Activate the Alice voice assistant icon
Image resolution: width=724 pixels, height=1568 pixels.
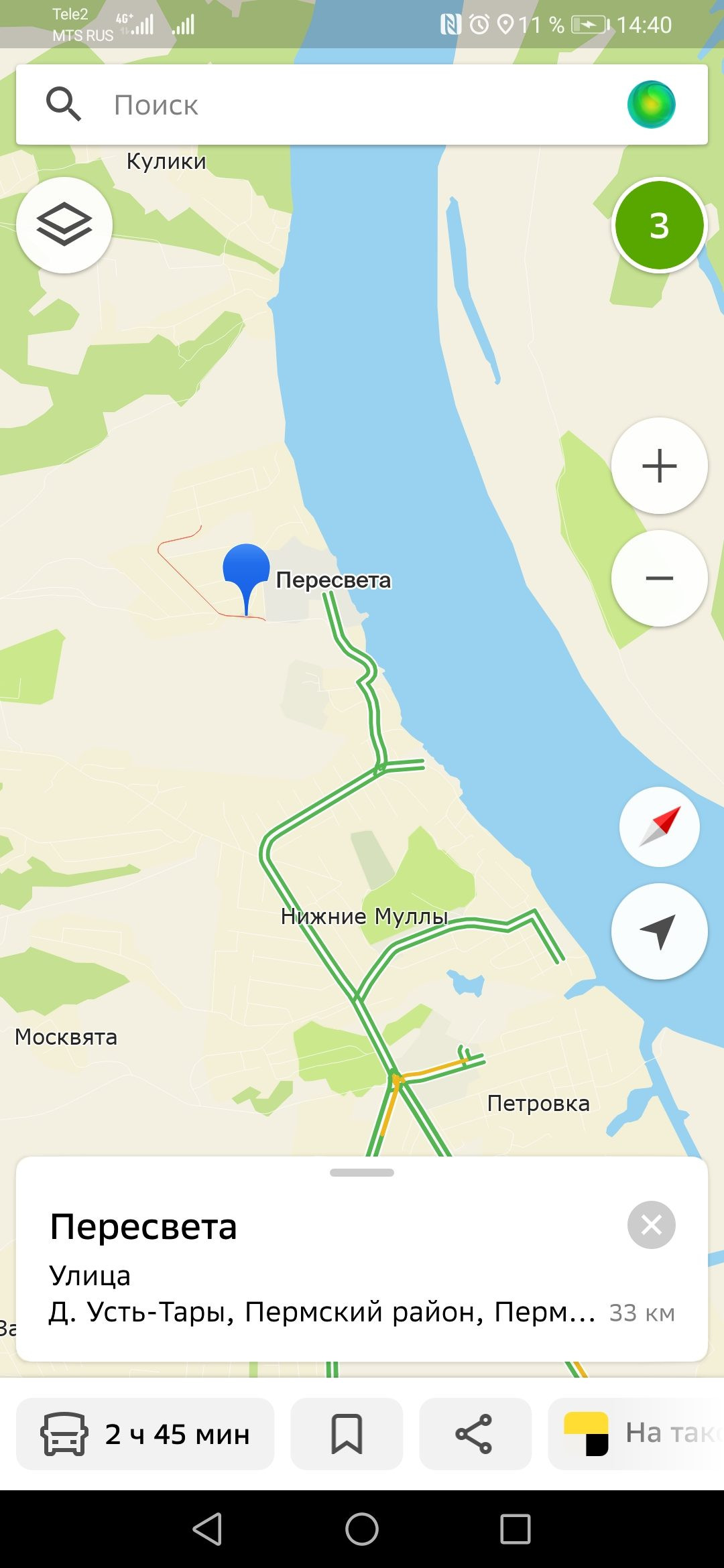point(651,105)
